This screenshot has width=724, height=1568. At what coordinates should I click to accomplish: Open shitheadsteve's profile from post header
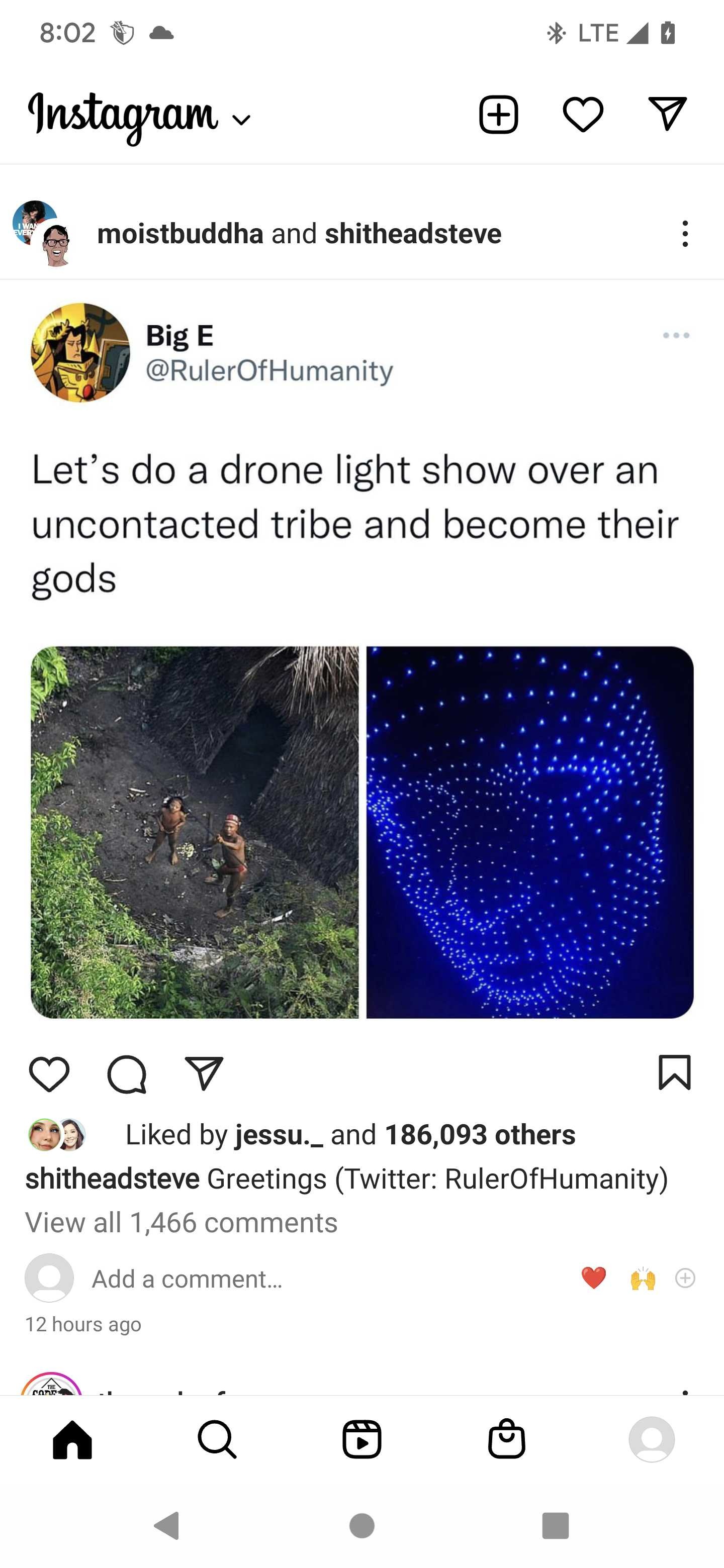tap(413, 234)
